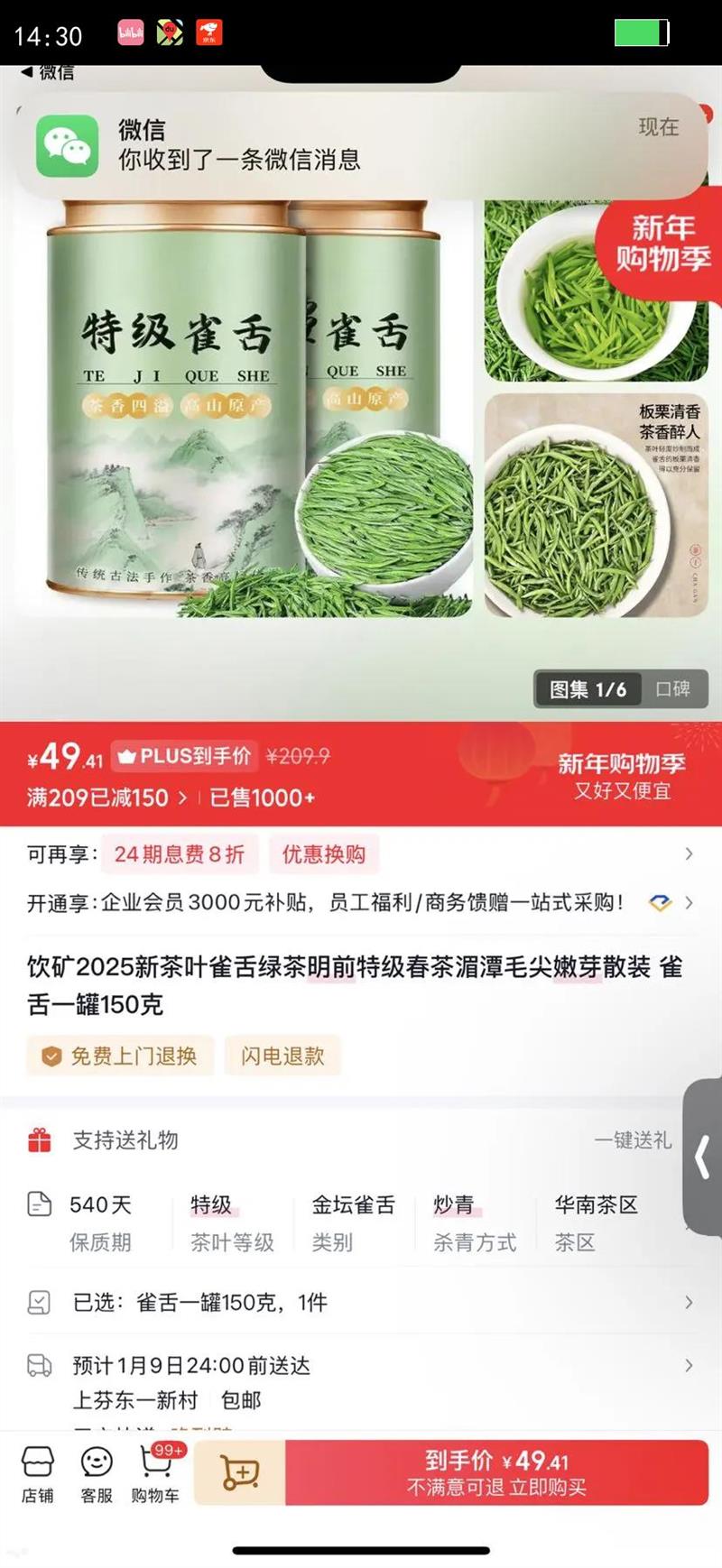Viewport: 722px width, 1568px height.
Task: Return to WeChat via the back link
Action: point(49,72)
